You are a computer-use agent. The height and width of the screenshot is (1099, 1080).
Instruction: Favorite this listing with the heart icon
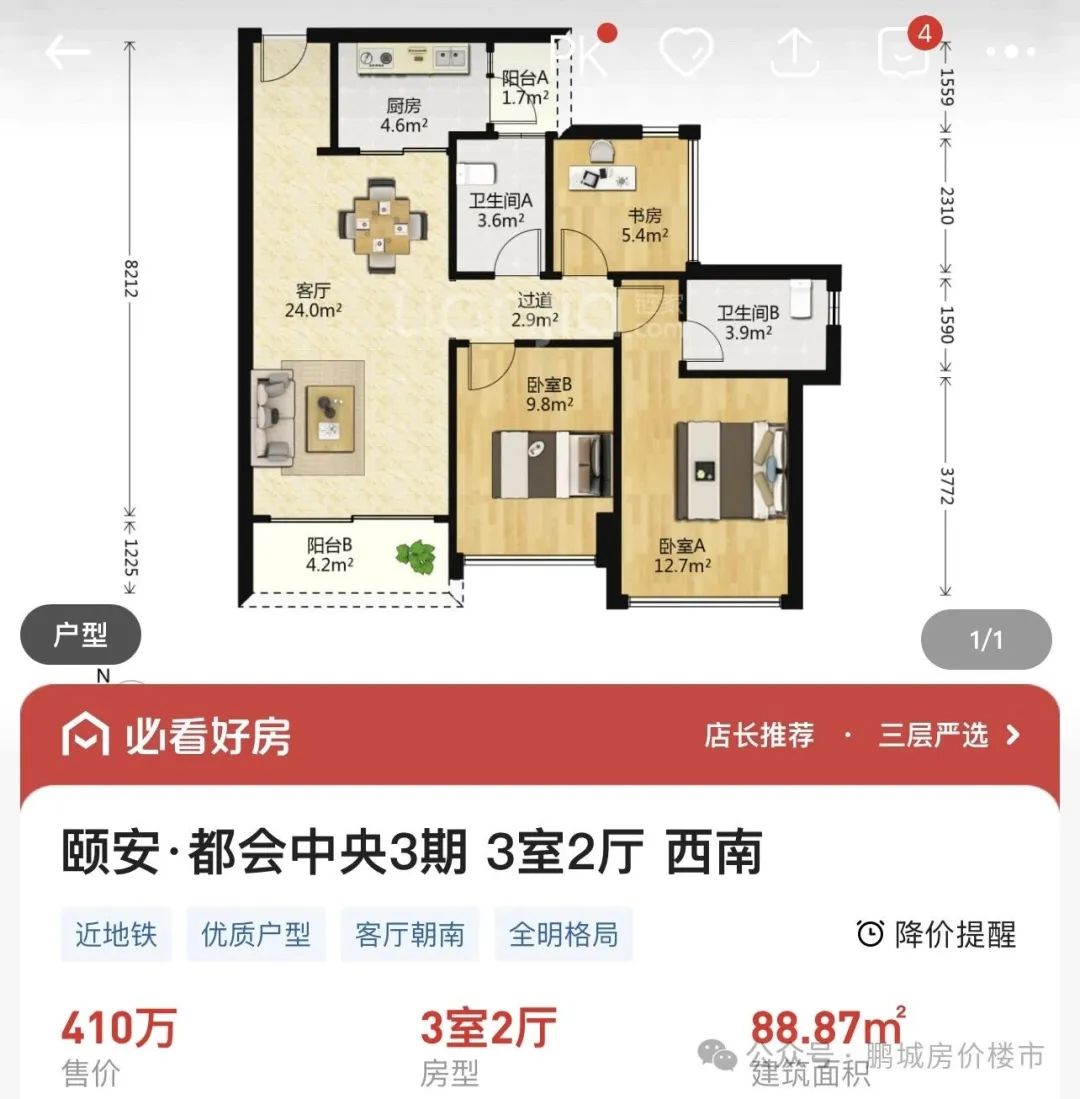[687, 53]
